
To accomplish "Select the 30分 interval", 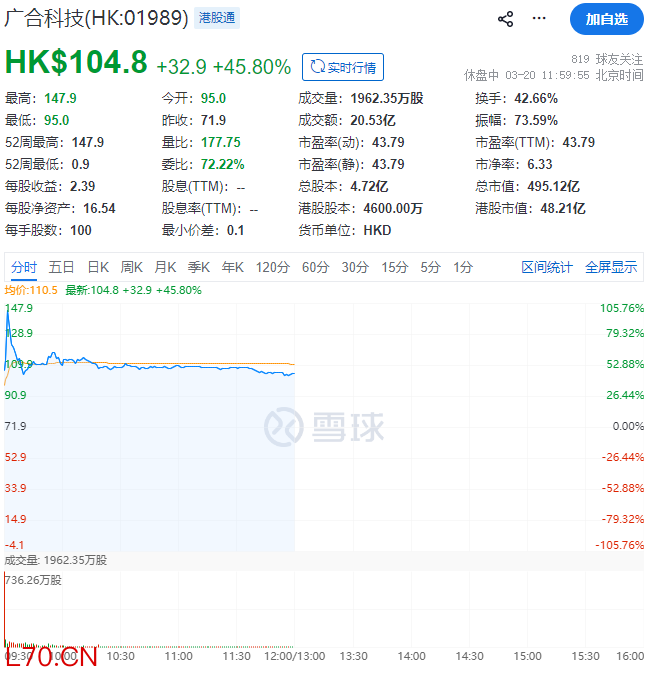I will pyautogui.click(x=355, y=267).
